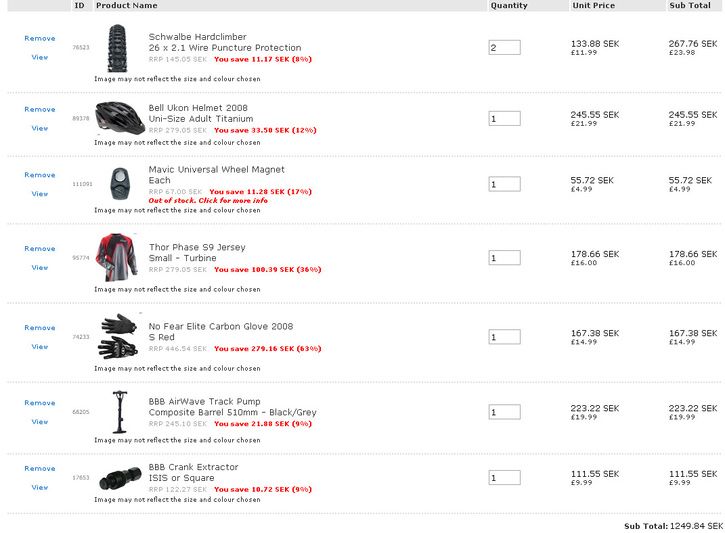Open the out of stock info link
This screenshot has width=725, height=533.
click(x=208, y=200)
